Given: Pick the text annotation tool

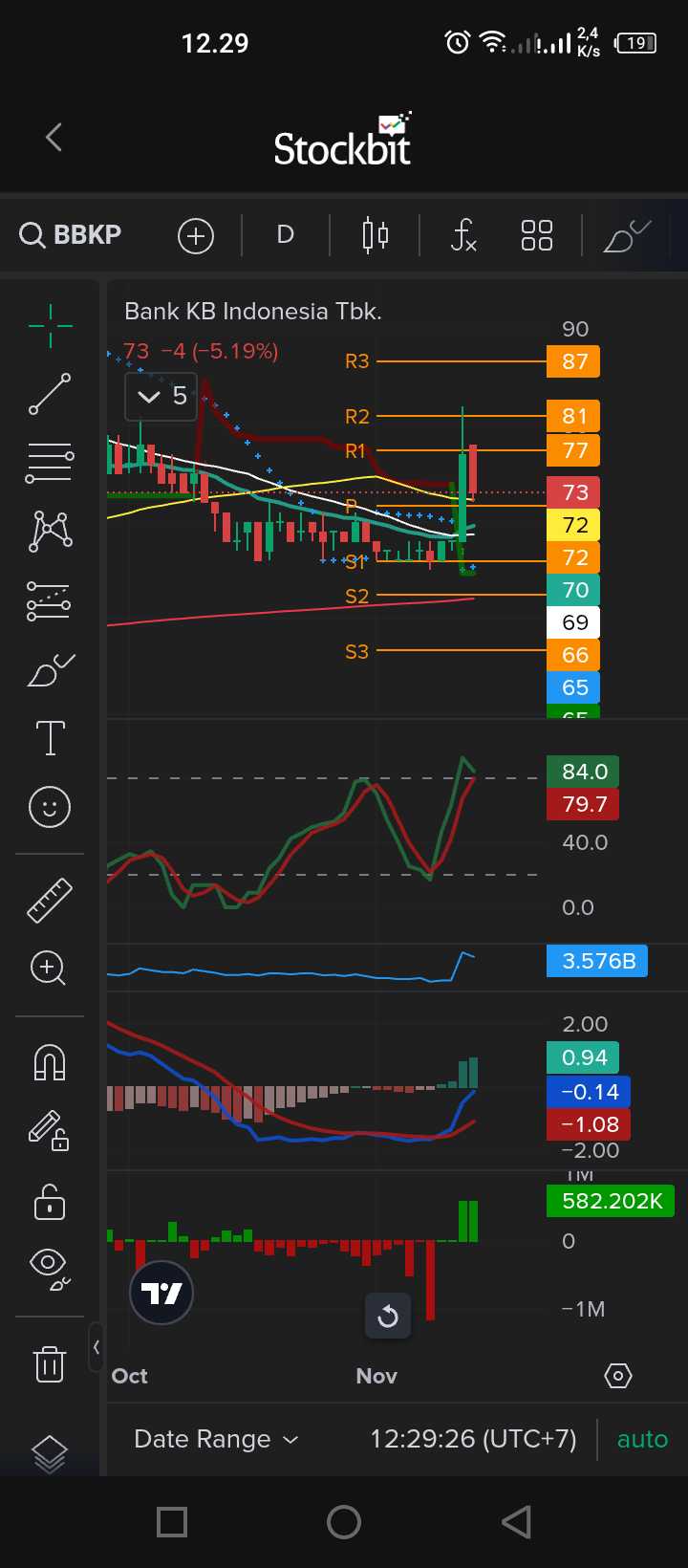Looking at the screenshot, I should click(x=50, y=738).
